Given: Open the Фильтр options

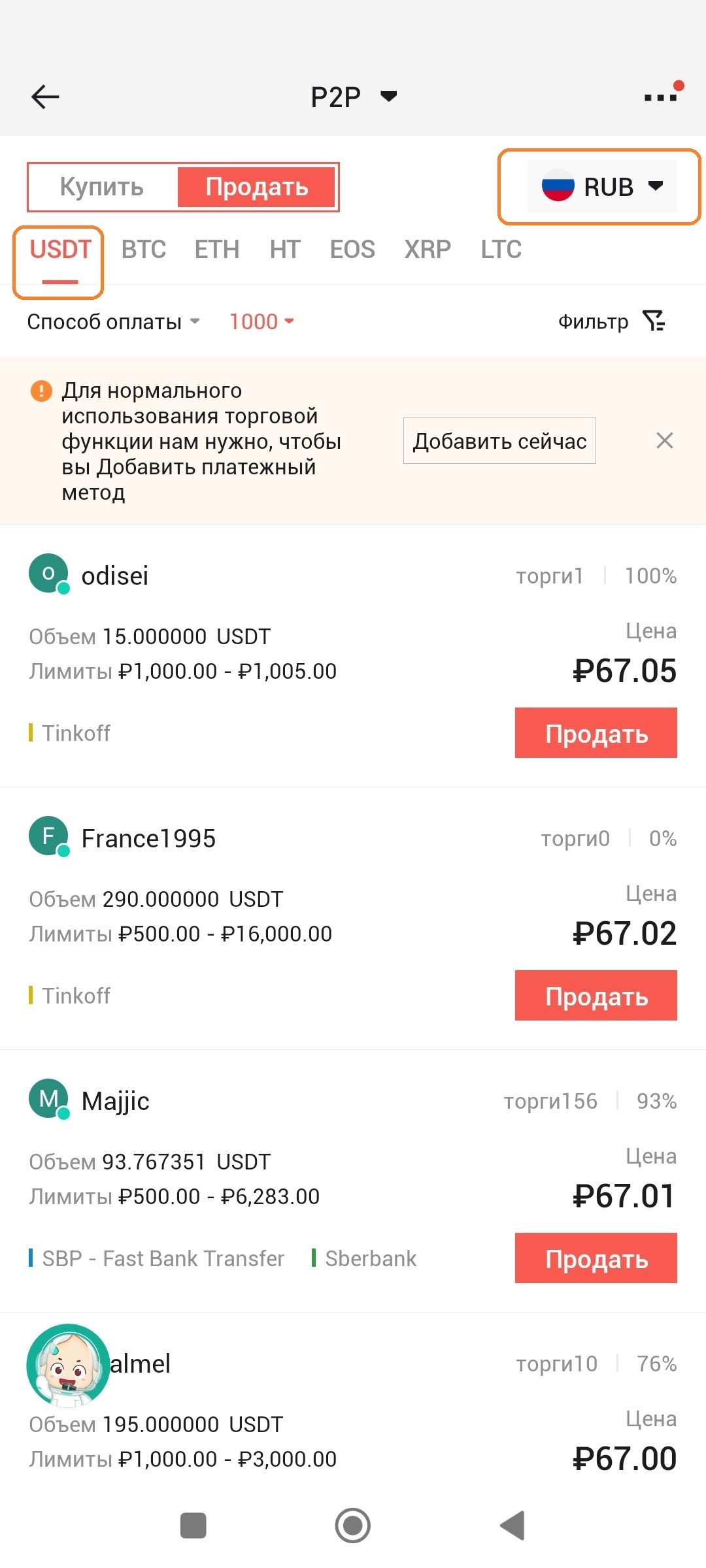Looking at the screenshot, I should pos(611,321).
